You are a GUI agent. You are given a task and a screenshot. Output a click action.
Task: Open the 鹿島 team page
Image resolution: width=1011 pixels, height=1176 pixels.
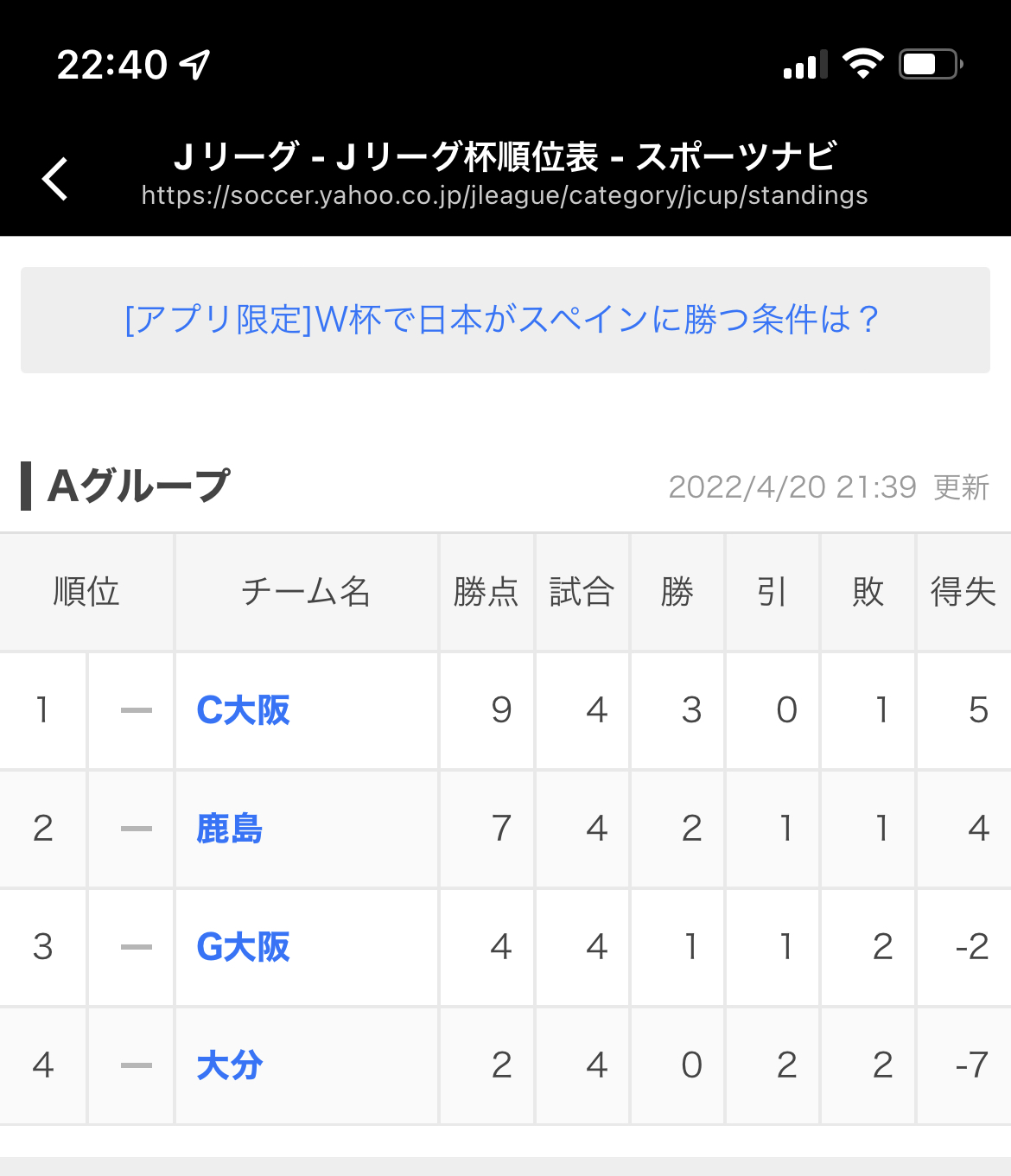click(x=230, y=829)
